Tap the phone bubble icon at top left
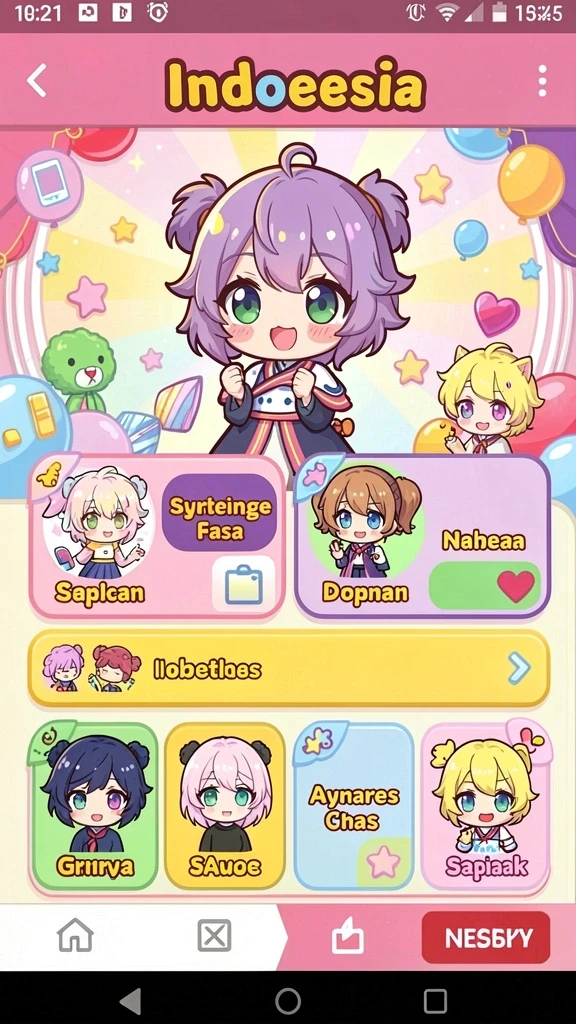The width and height of the screenshot is (576, 1024). (x=50, y=184)
